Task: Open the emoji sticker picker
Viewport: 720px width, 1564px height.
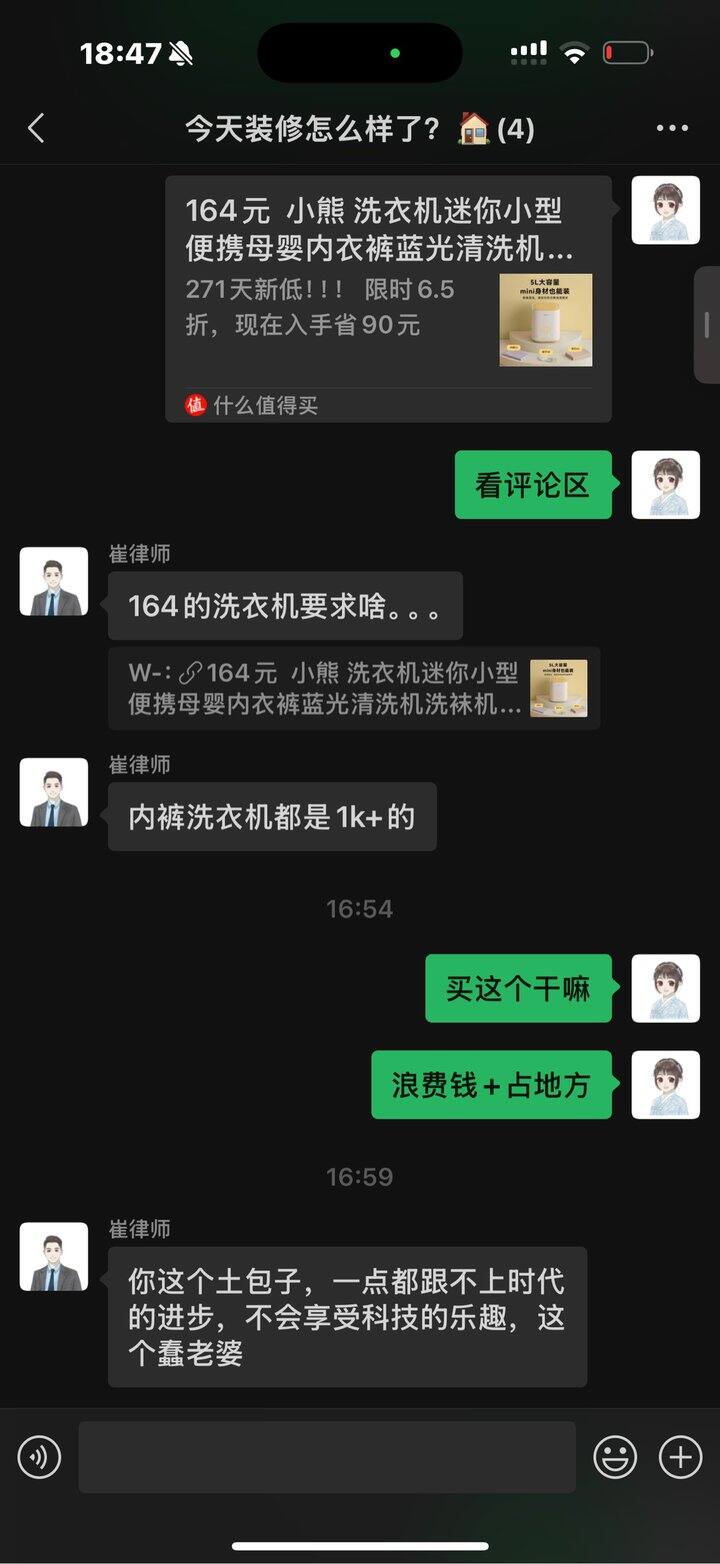Action: [x=615, y=1457]
